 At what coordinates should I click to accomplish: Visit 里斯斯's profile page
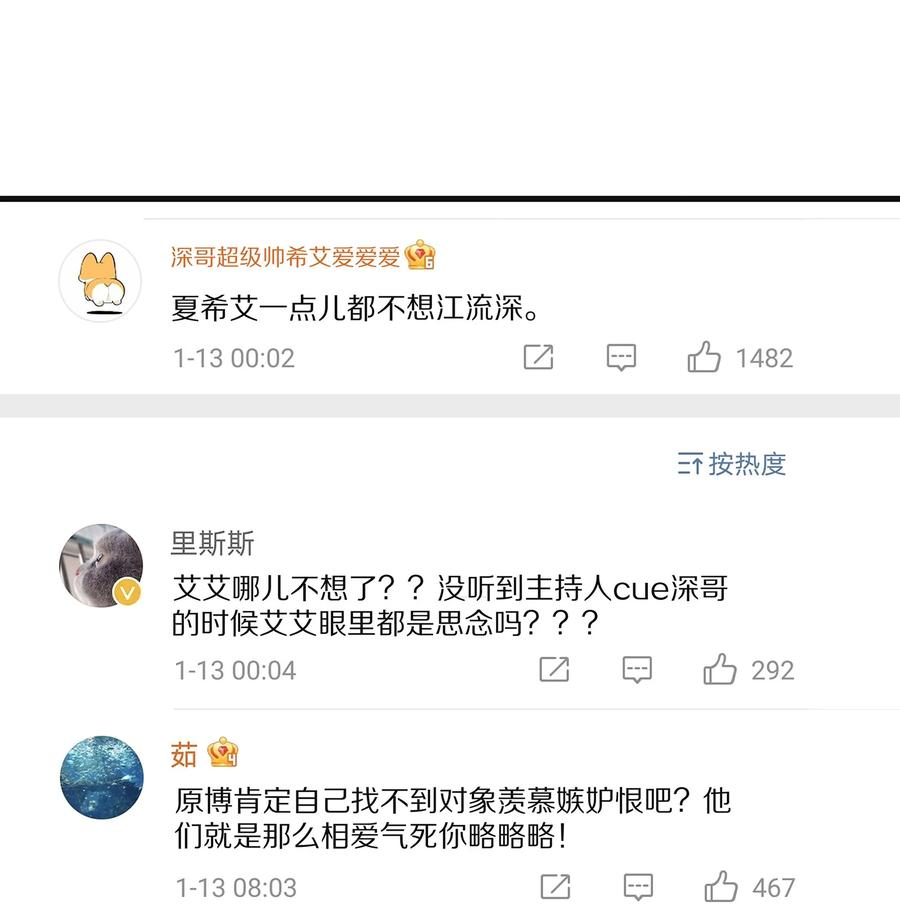pos(213,543)
